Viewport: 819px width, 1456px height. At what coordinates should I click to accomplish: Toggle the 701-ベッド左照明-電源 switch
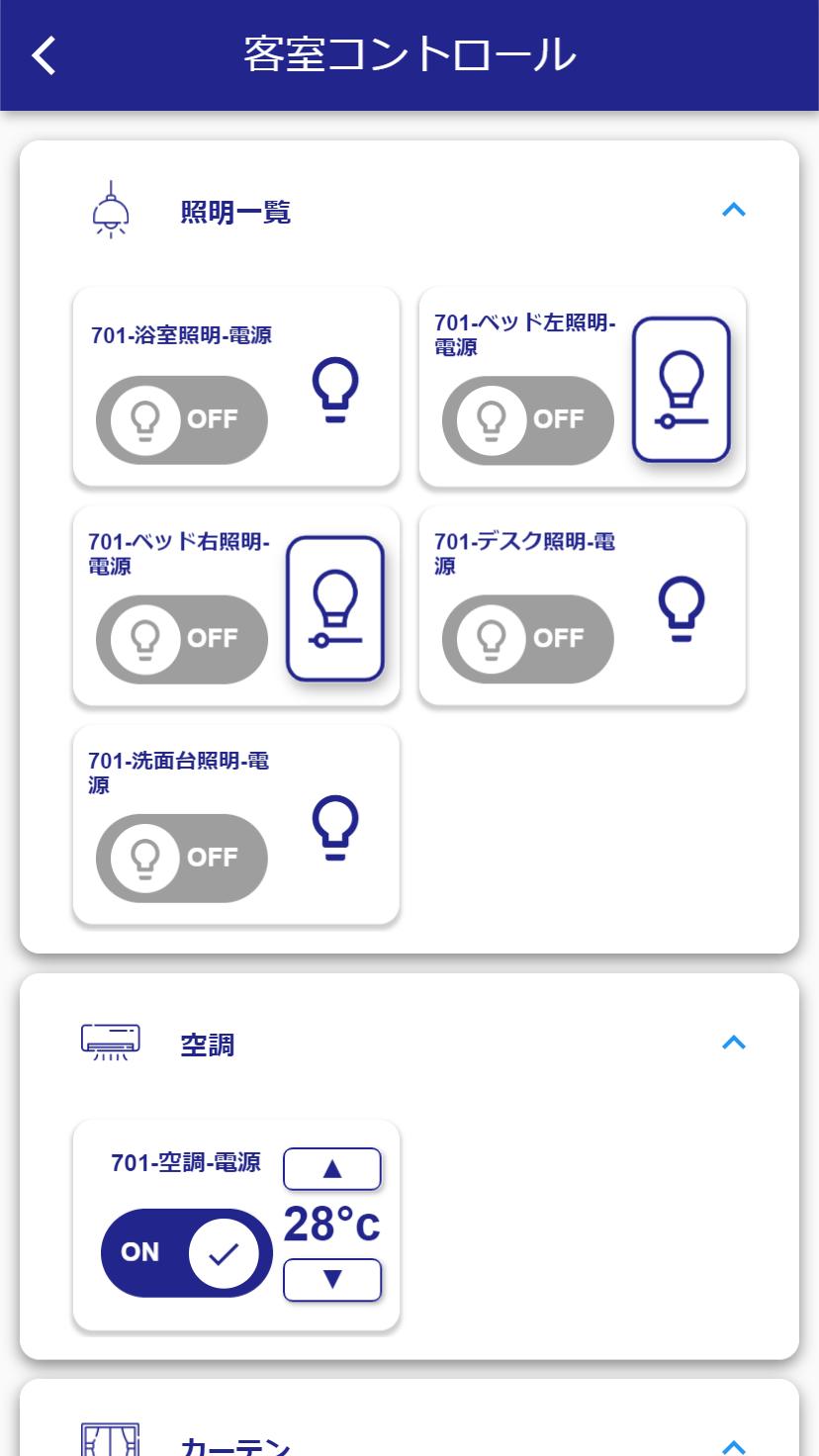pyautogui.click(x=528, y=419)
